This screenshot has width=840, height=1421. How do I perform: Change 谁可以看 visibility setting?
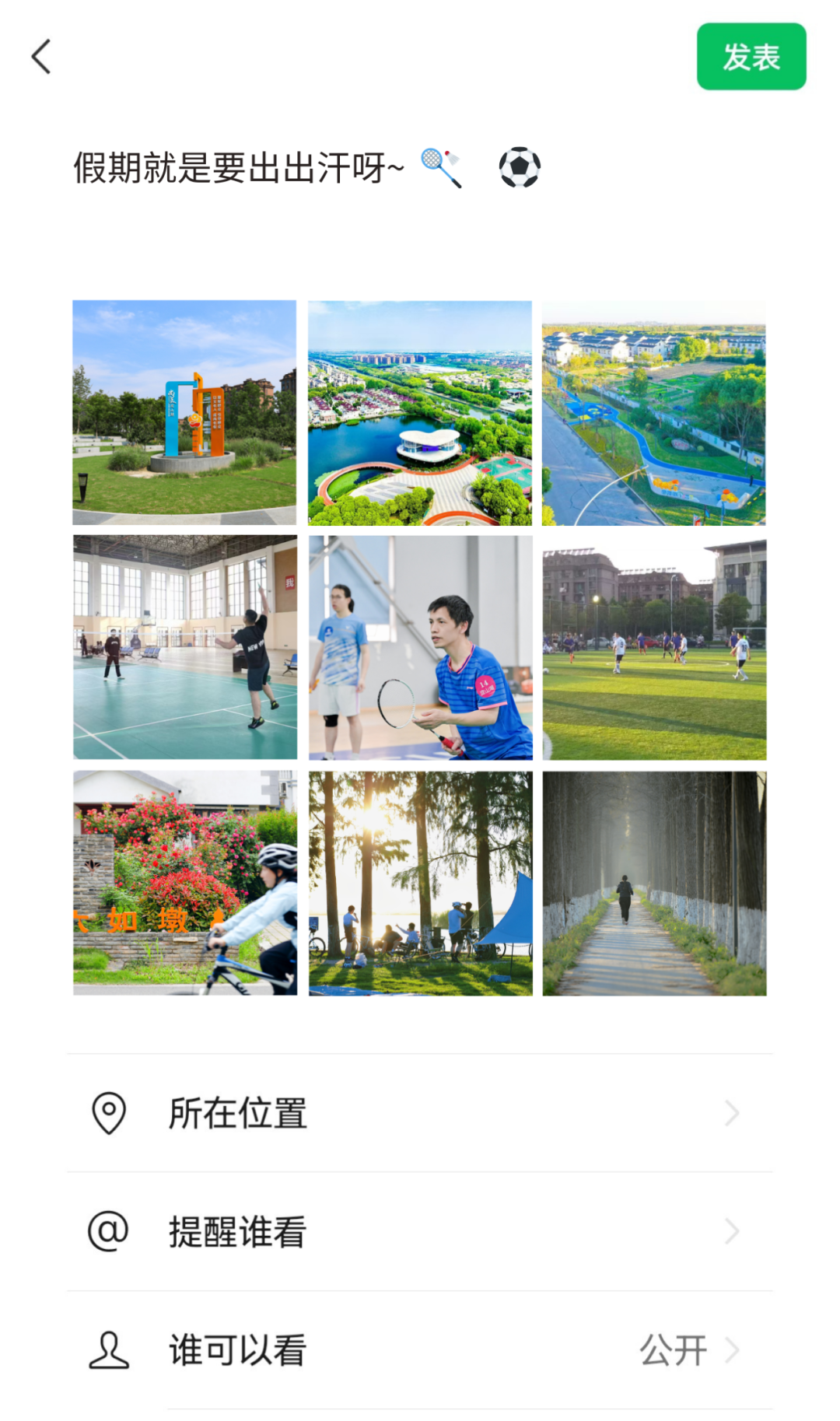click(420, 1349)
